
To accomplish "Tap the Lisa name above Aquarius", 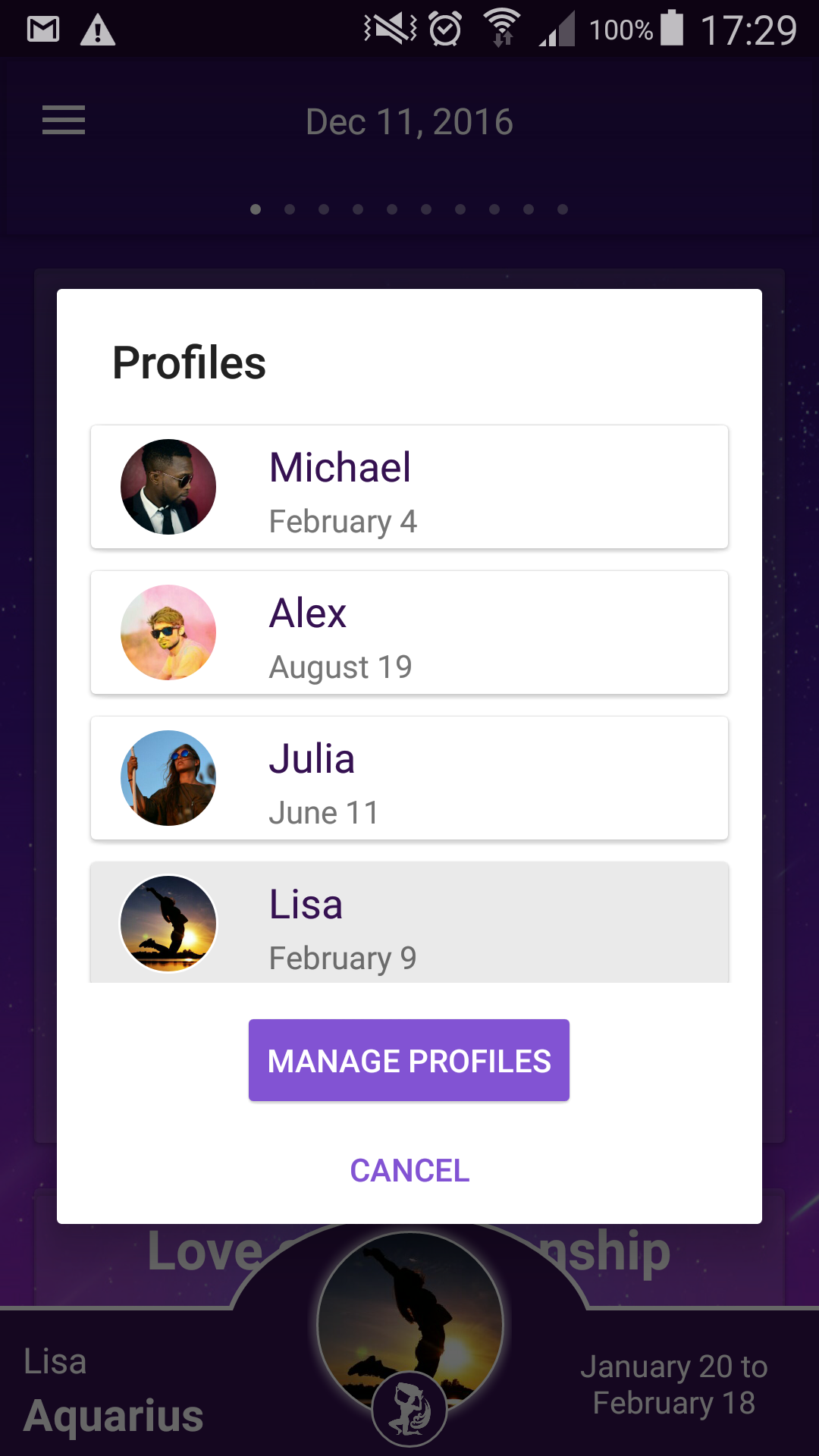I will tap(54, 1360).
